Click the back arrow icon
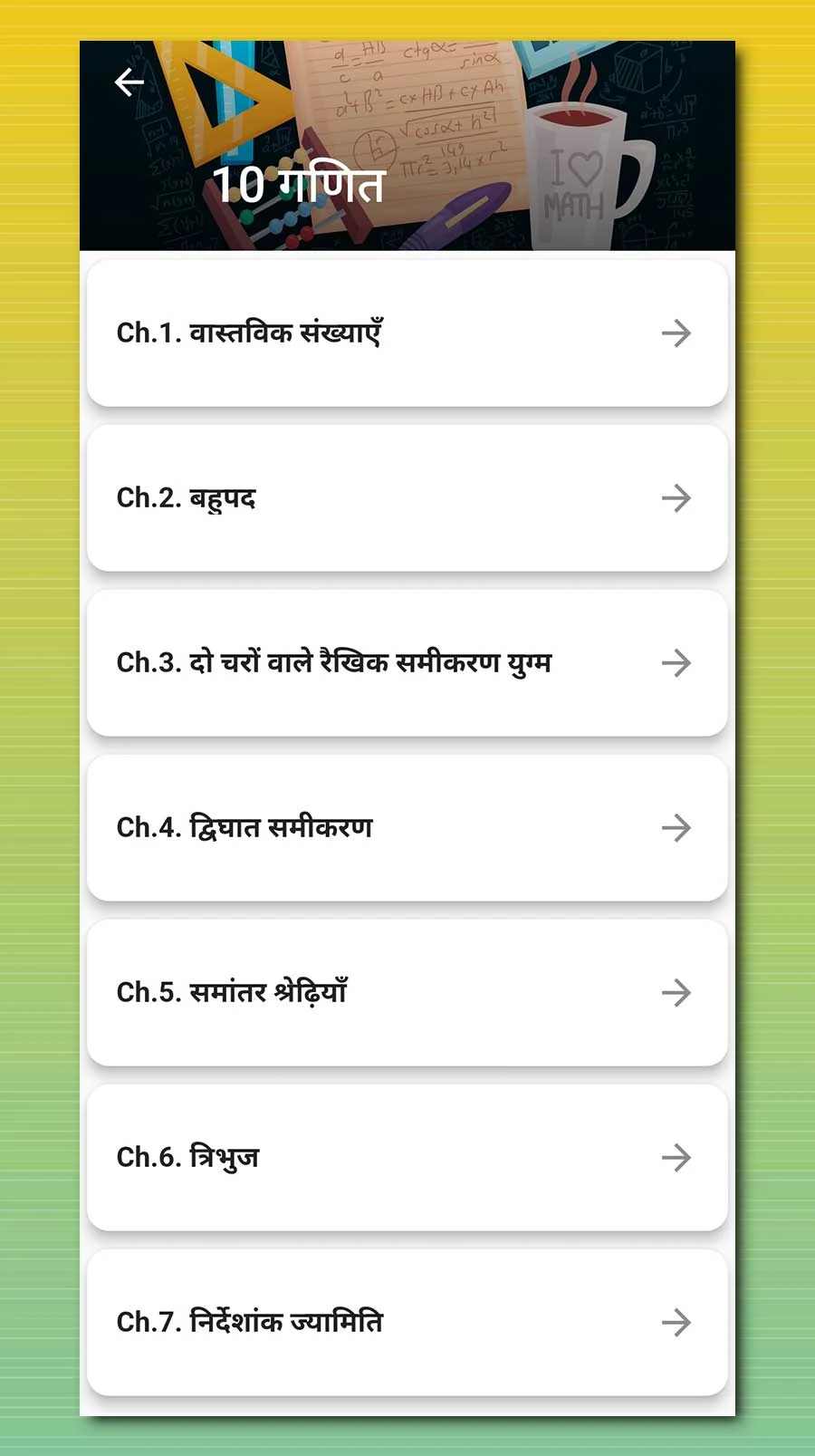This screenshot has height=1456, width=815. (x=129, y=82)
